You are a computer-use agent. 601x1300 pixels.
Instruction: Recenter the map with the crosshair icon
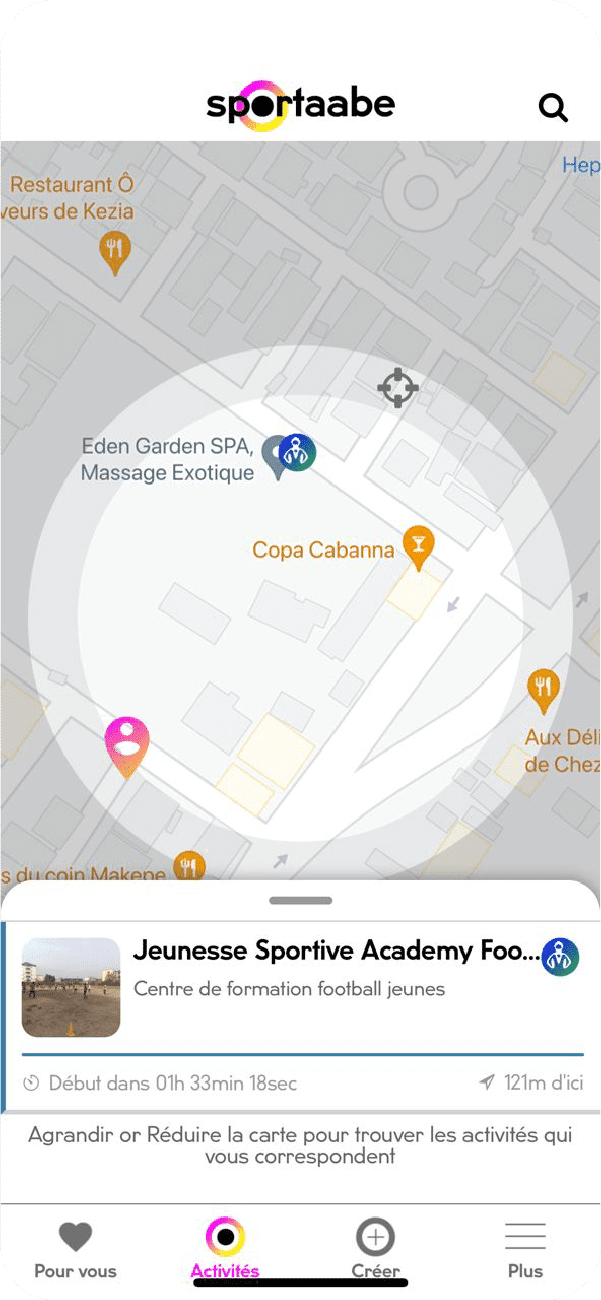click(x=397, y=388)
